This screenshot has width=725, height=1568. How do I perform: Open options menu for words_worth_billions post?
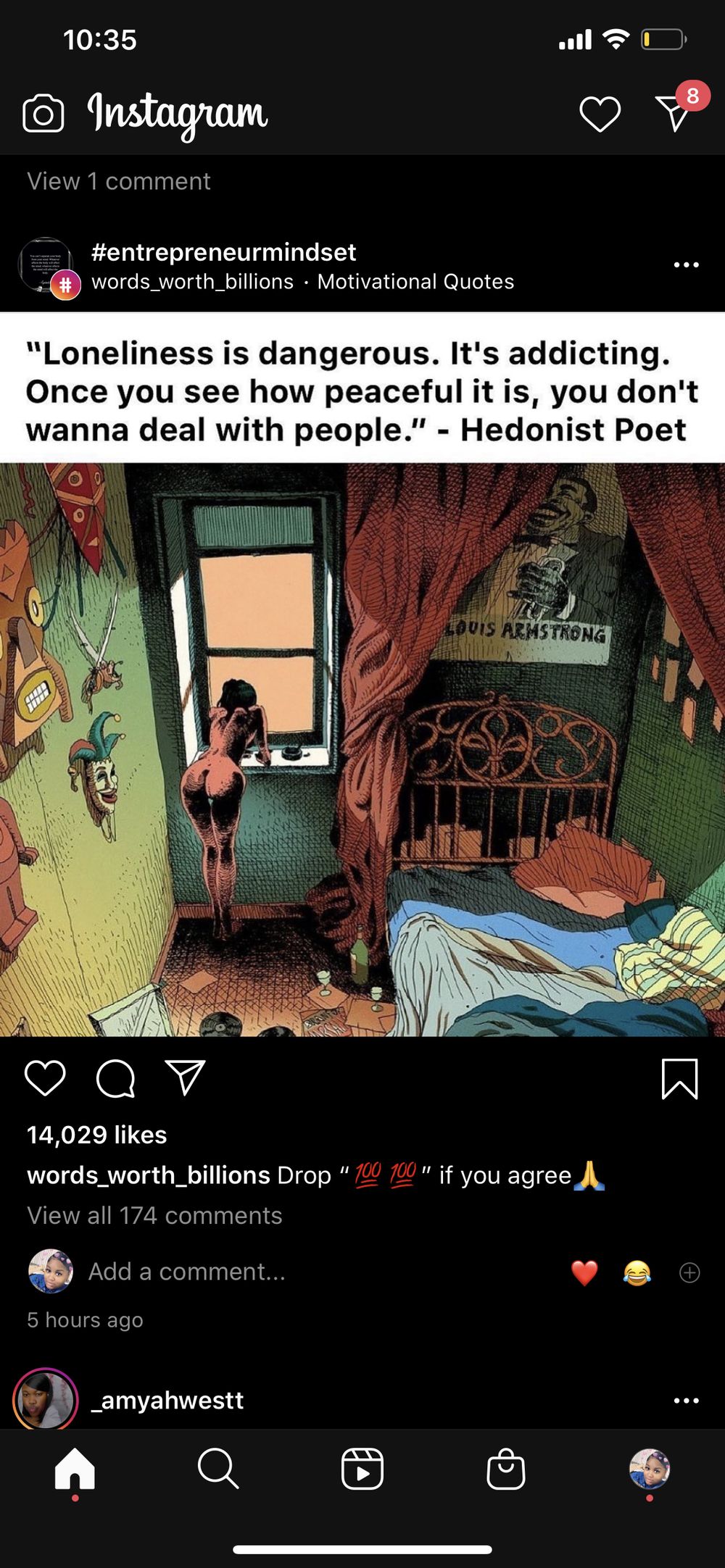click(x=686, y=265)
